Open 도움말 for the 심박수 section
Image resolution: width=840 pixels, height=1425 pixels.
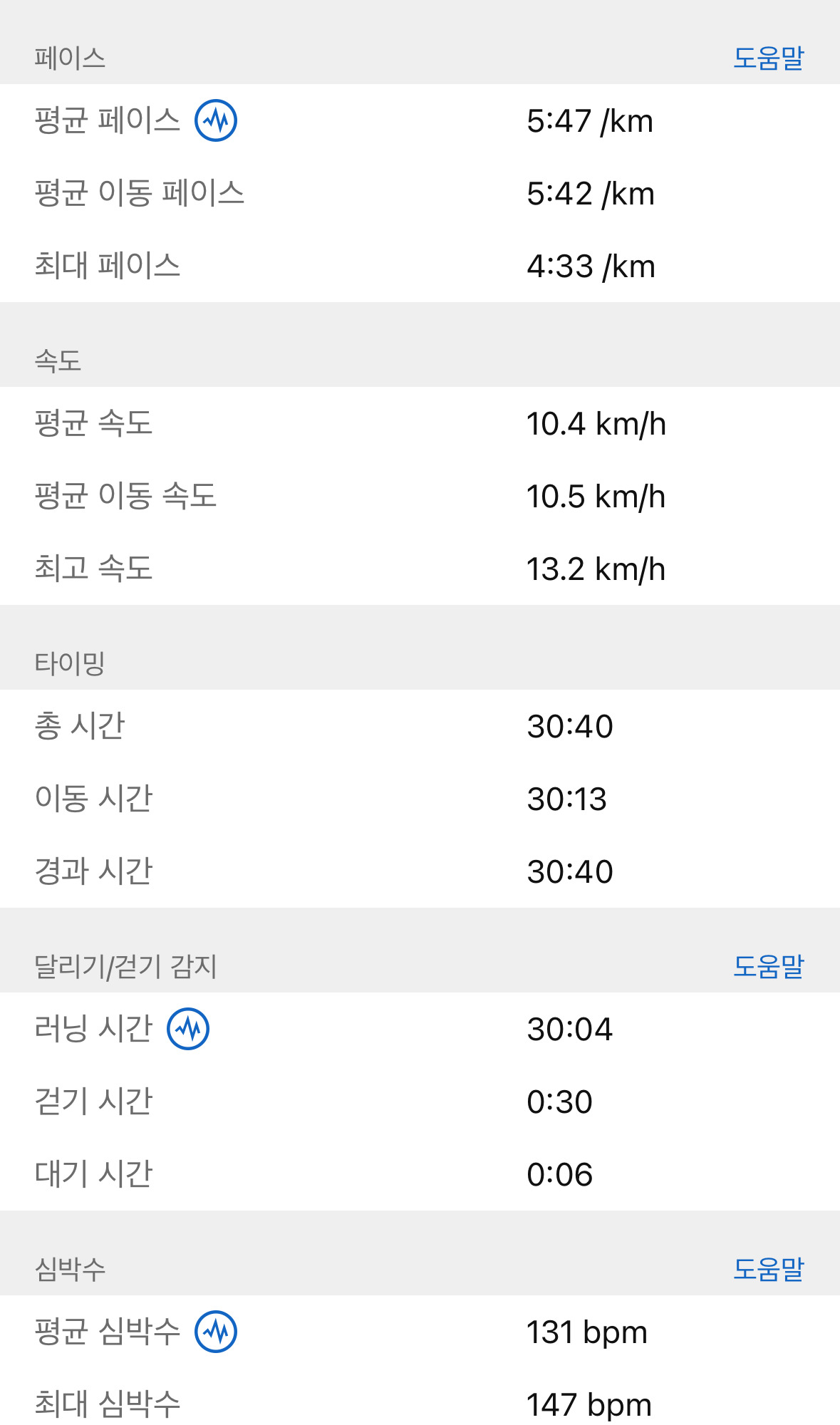[768, 1269]
